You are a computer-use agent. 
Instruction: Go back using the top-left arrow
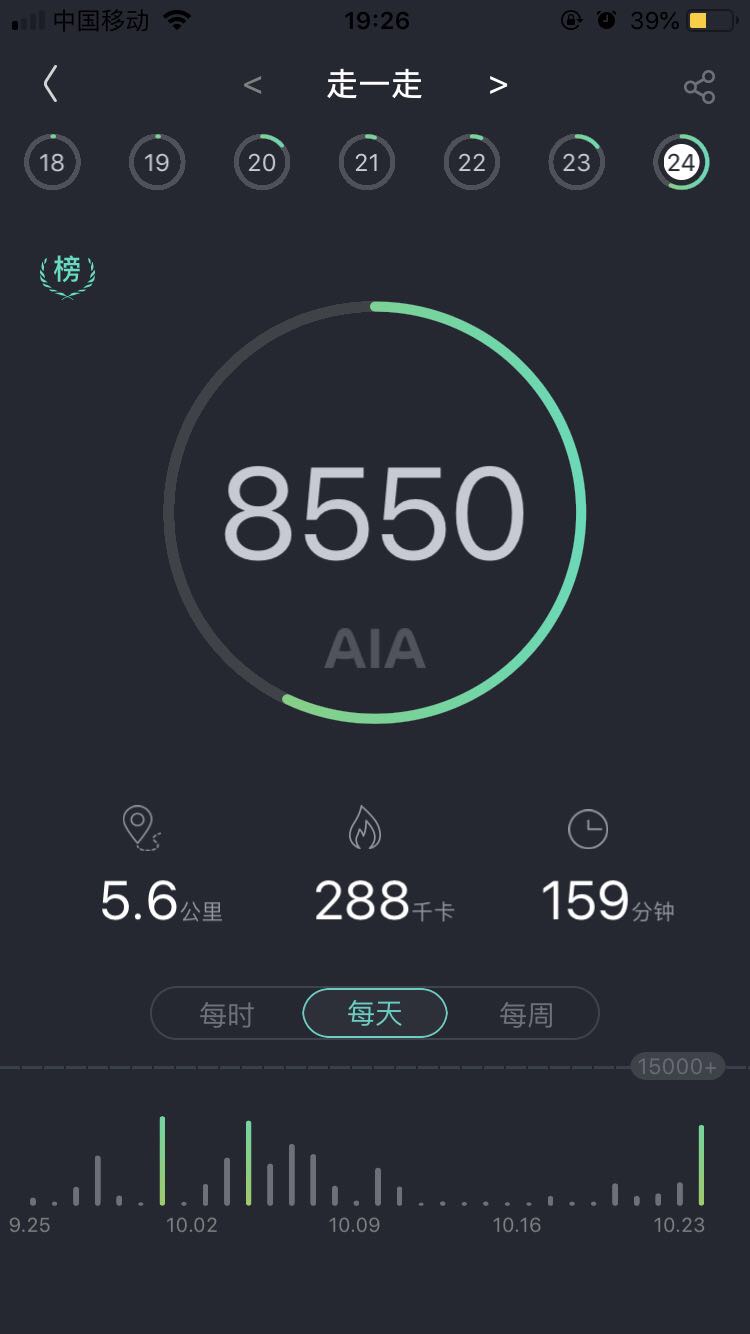pos(50,85)
